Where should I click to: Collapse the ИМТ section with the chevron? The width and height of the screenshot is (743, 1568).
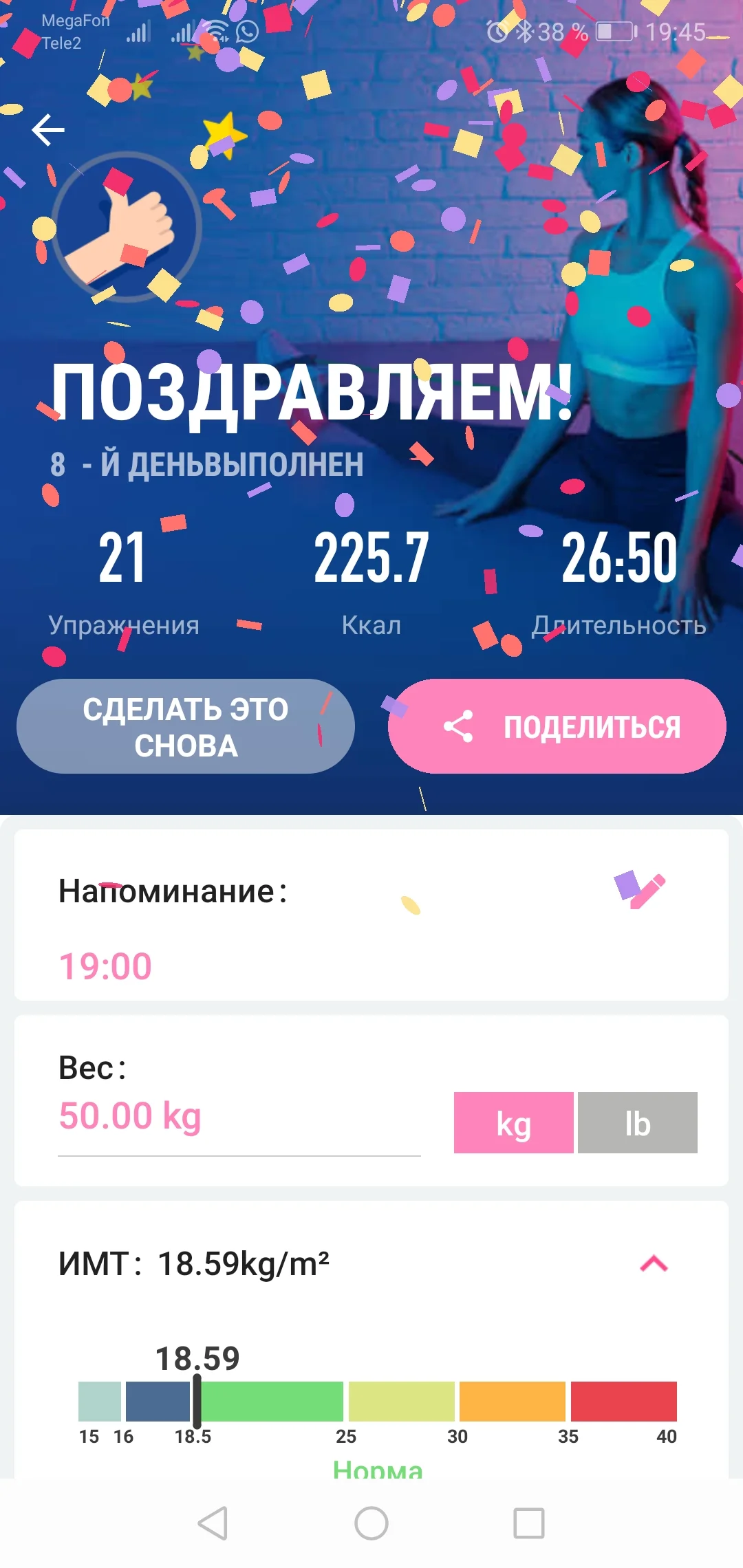[x=654, y=1263]
